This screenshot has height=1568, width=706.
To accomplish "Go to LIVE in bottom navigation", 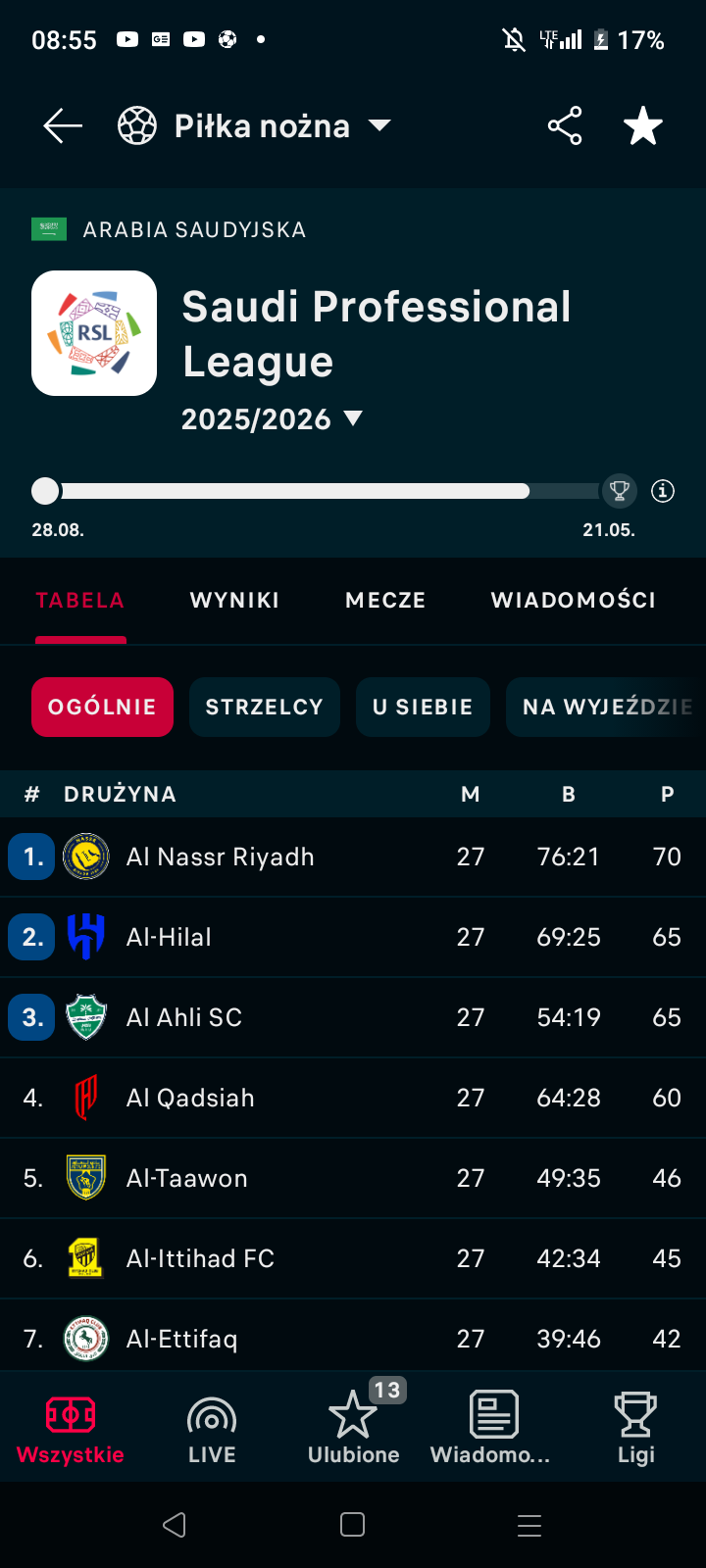I will pos(212,1431).
